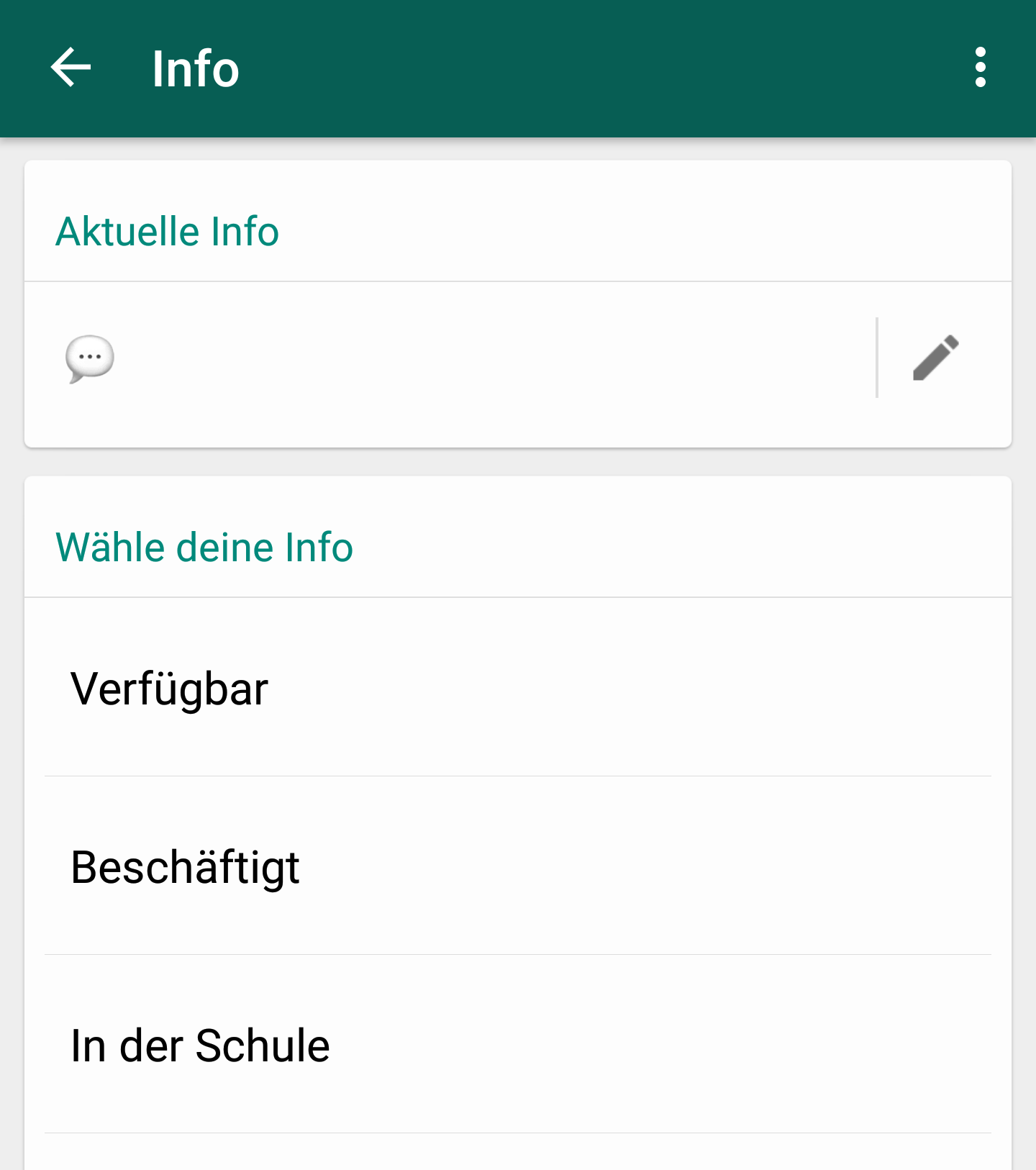
Task: Go back from the Info screen
Action: click(71, 68)
